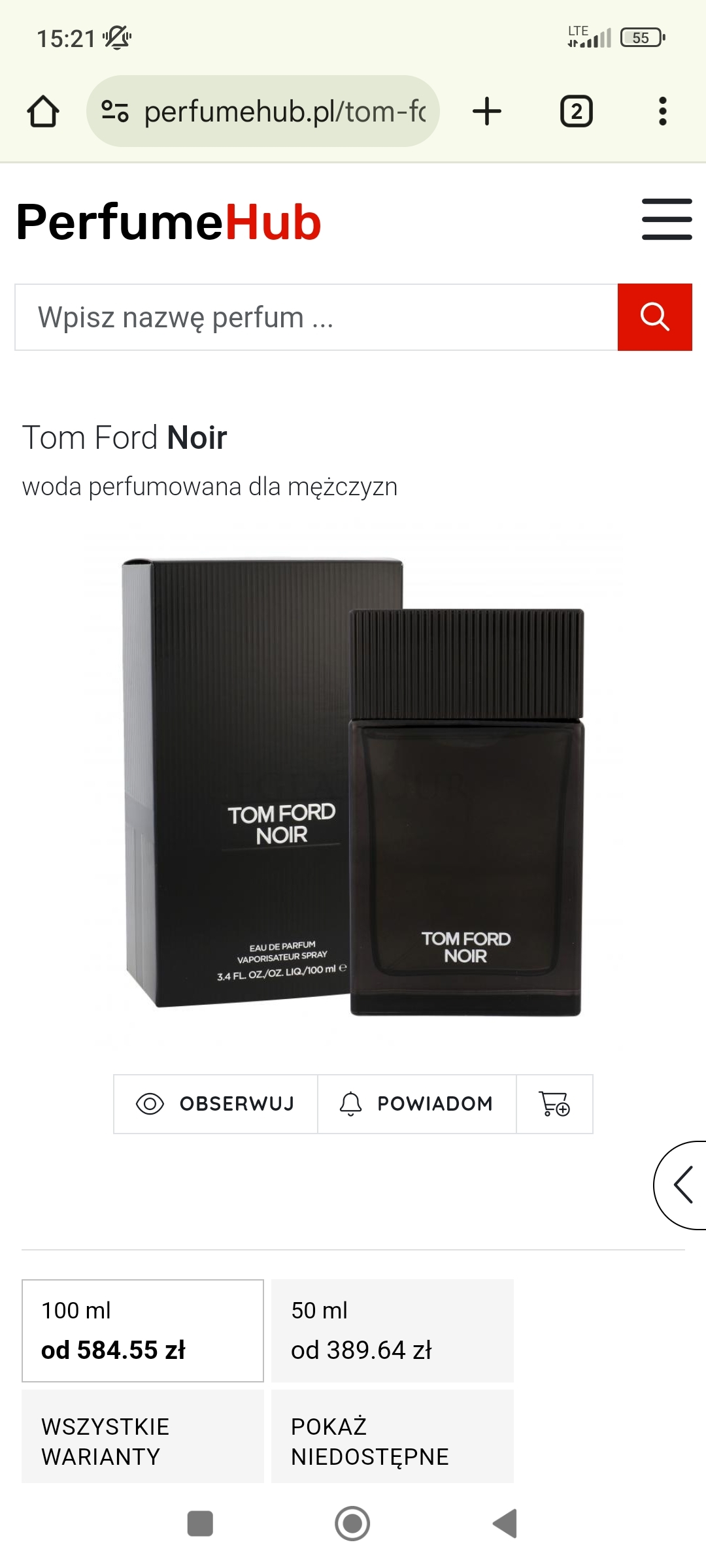The height and width of the screenshot is (1568, 706).
Task: Open the browser home page
Action: [43, 111]
